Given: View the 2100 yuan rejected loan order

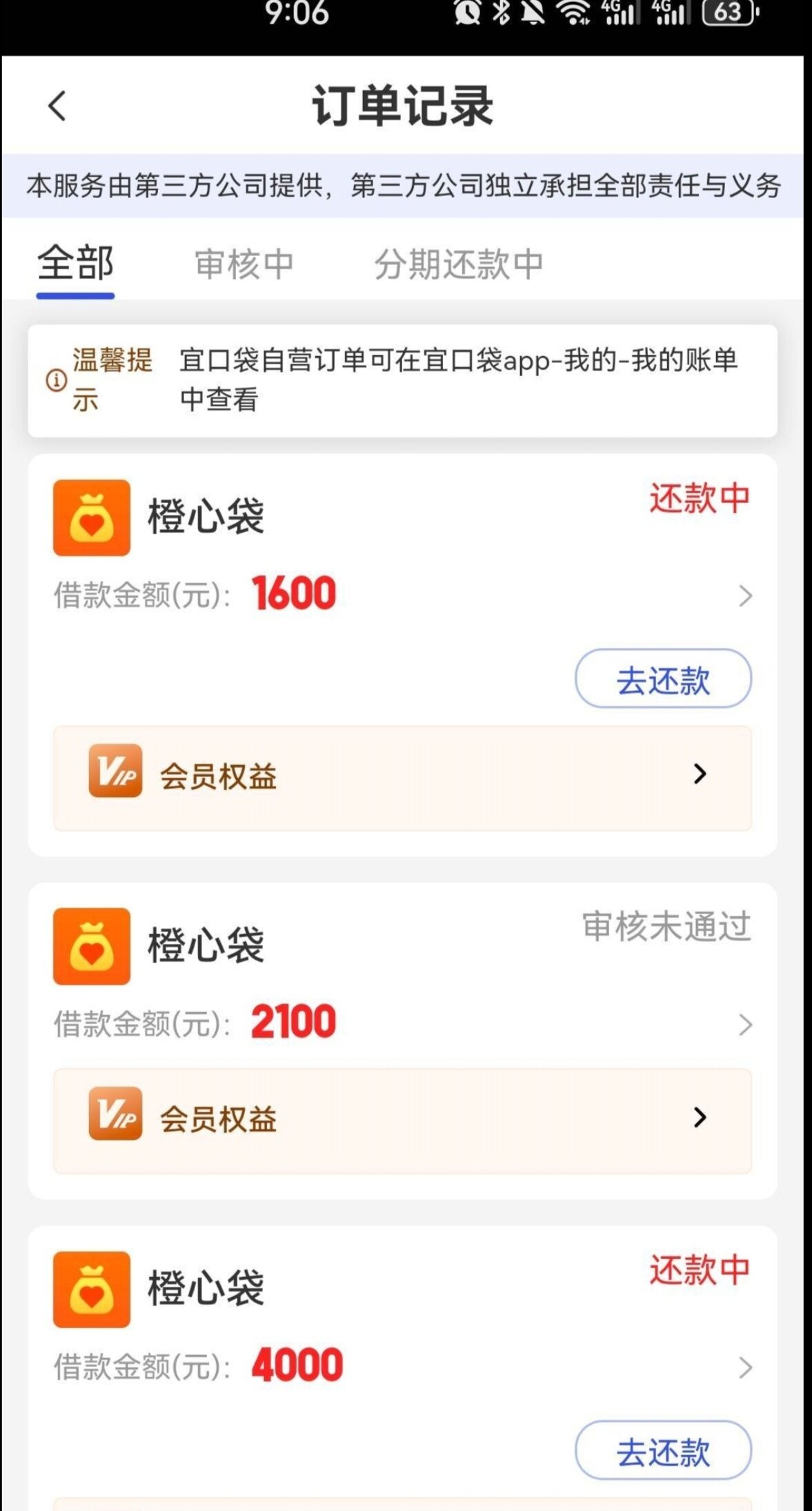Looking at the screenshot, I should [x=744, y=1025].
